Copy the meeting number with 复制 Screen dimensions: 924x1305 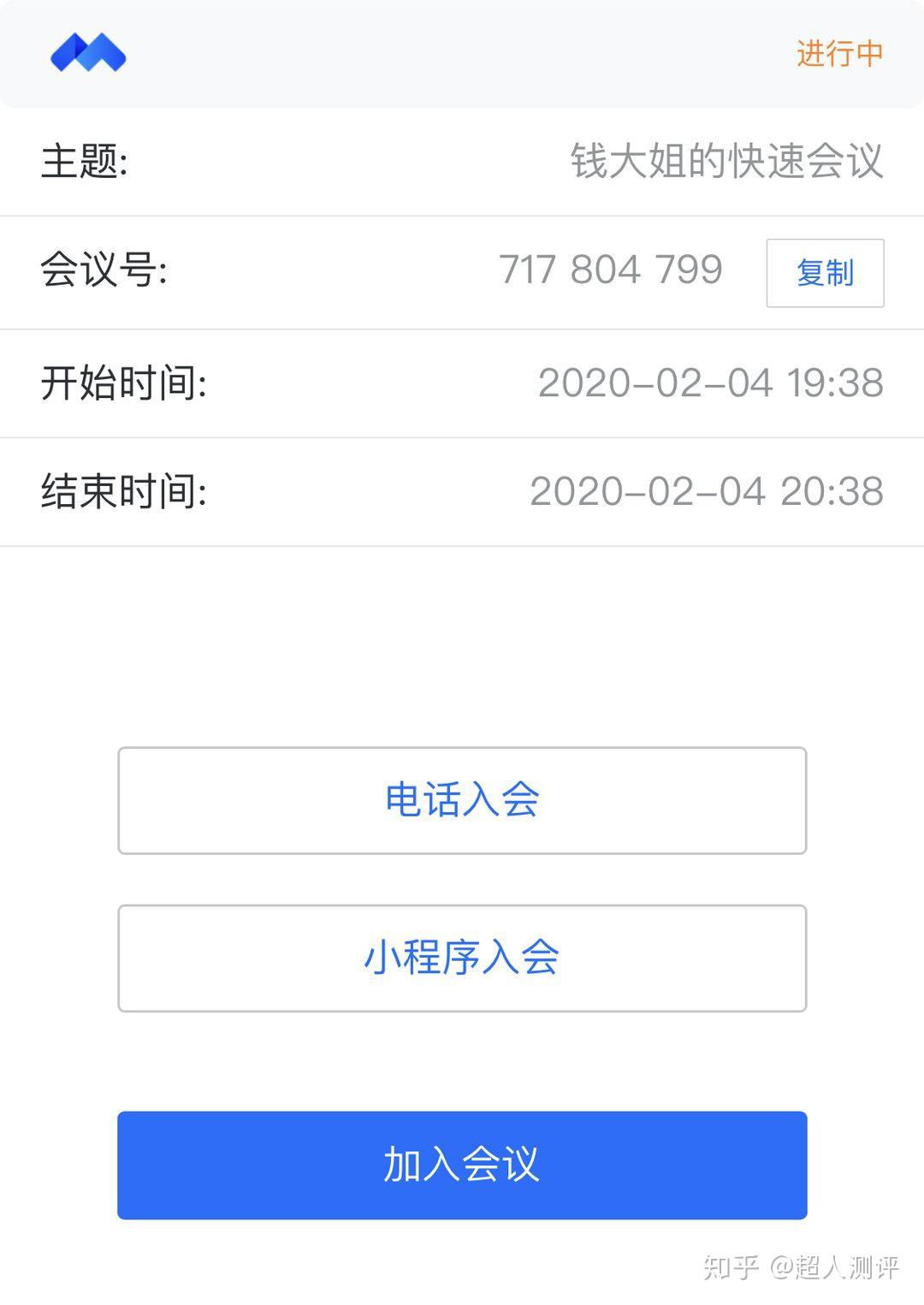tap(825, 273)
